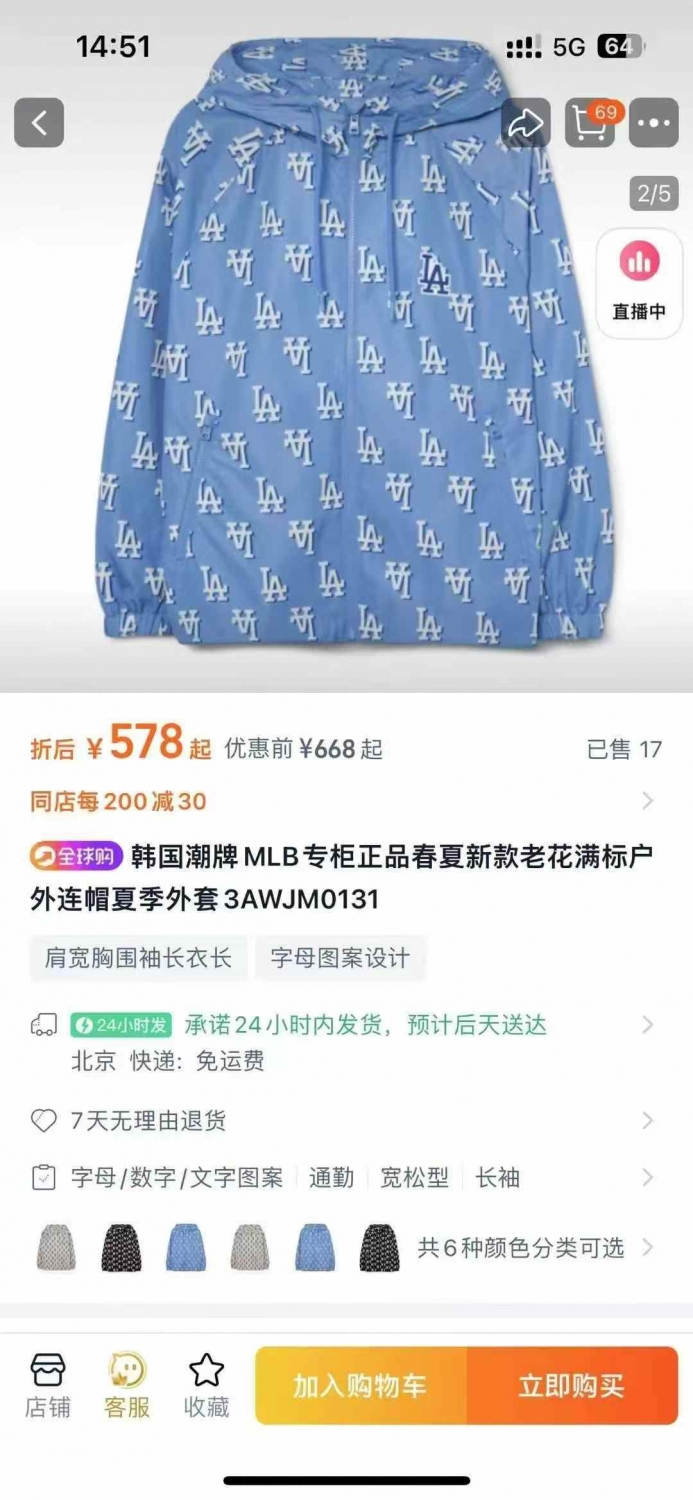Add item to 收藏 favorites

tap(206, 1385)
